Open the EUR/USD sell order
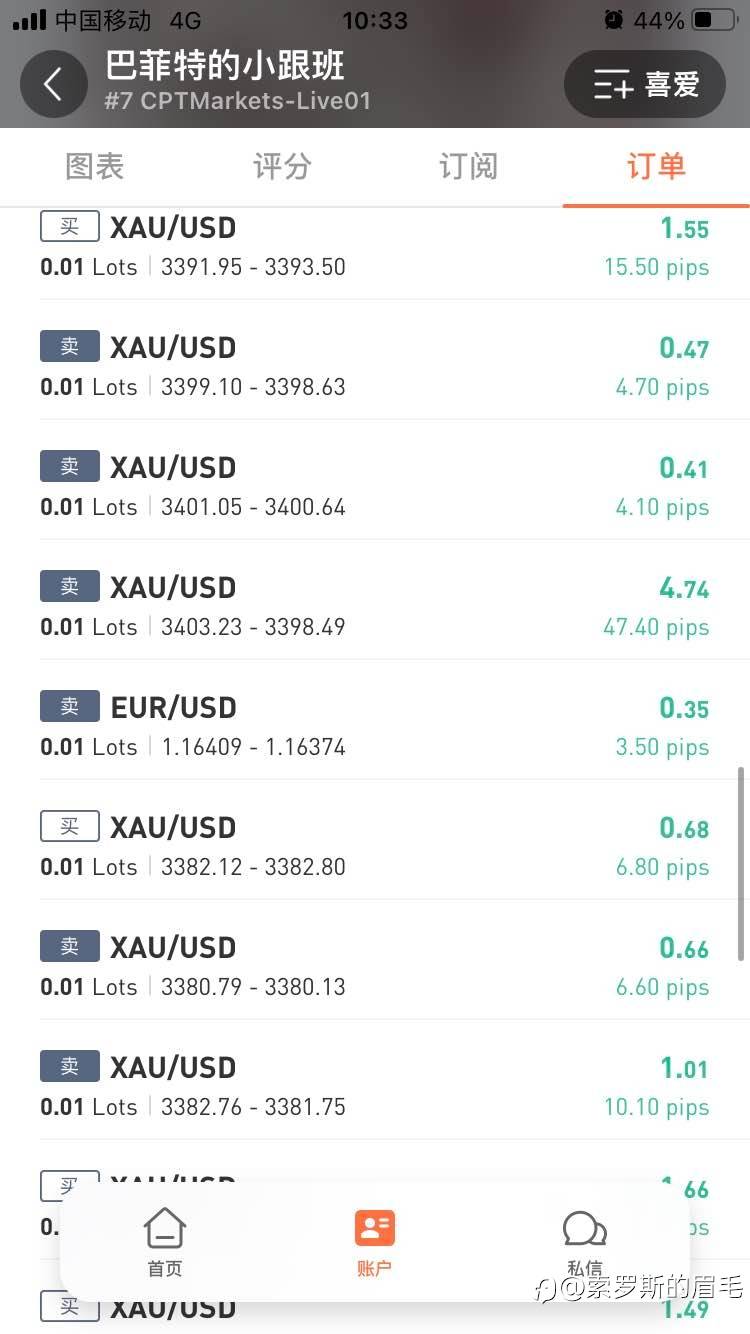The width and height of the screenshot is (750, 1334). [375, 720]
